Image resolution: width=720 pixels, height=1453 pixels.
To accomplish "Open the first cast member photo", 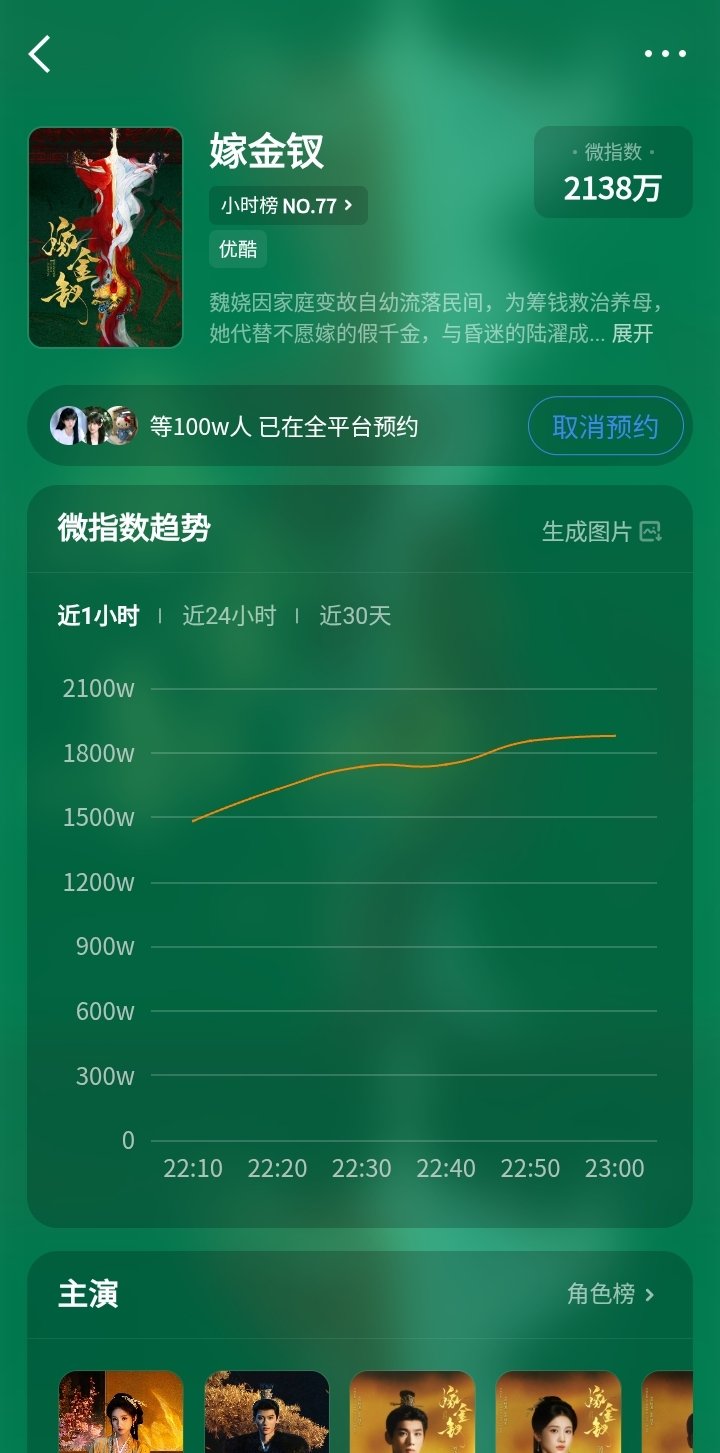I will pos(121,1411).
